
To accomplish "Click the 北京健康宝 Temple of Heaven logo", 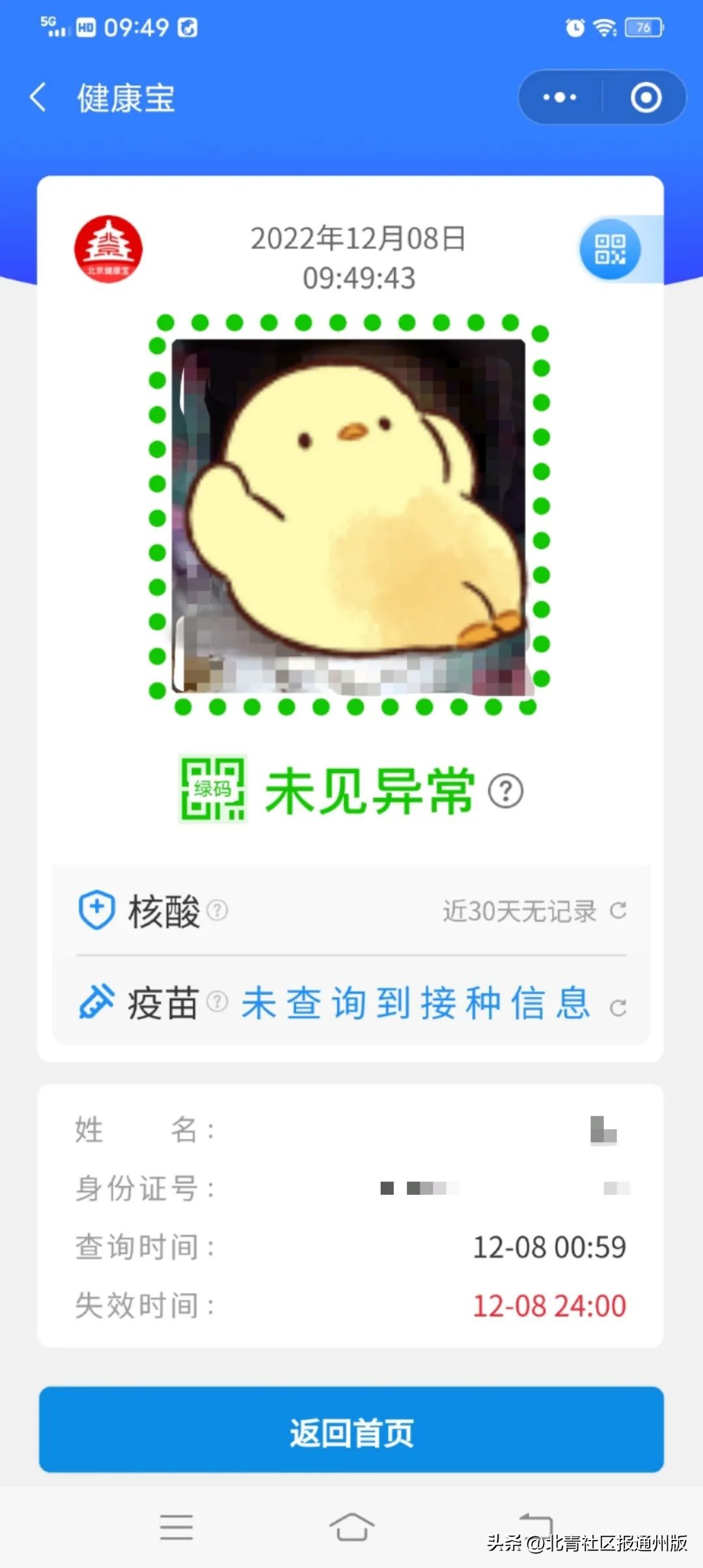I will 109,248.
